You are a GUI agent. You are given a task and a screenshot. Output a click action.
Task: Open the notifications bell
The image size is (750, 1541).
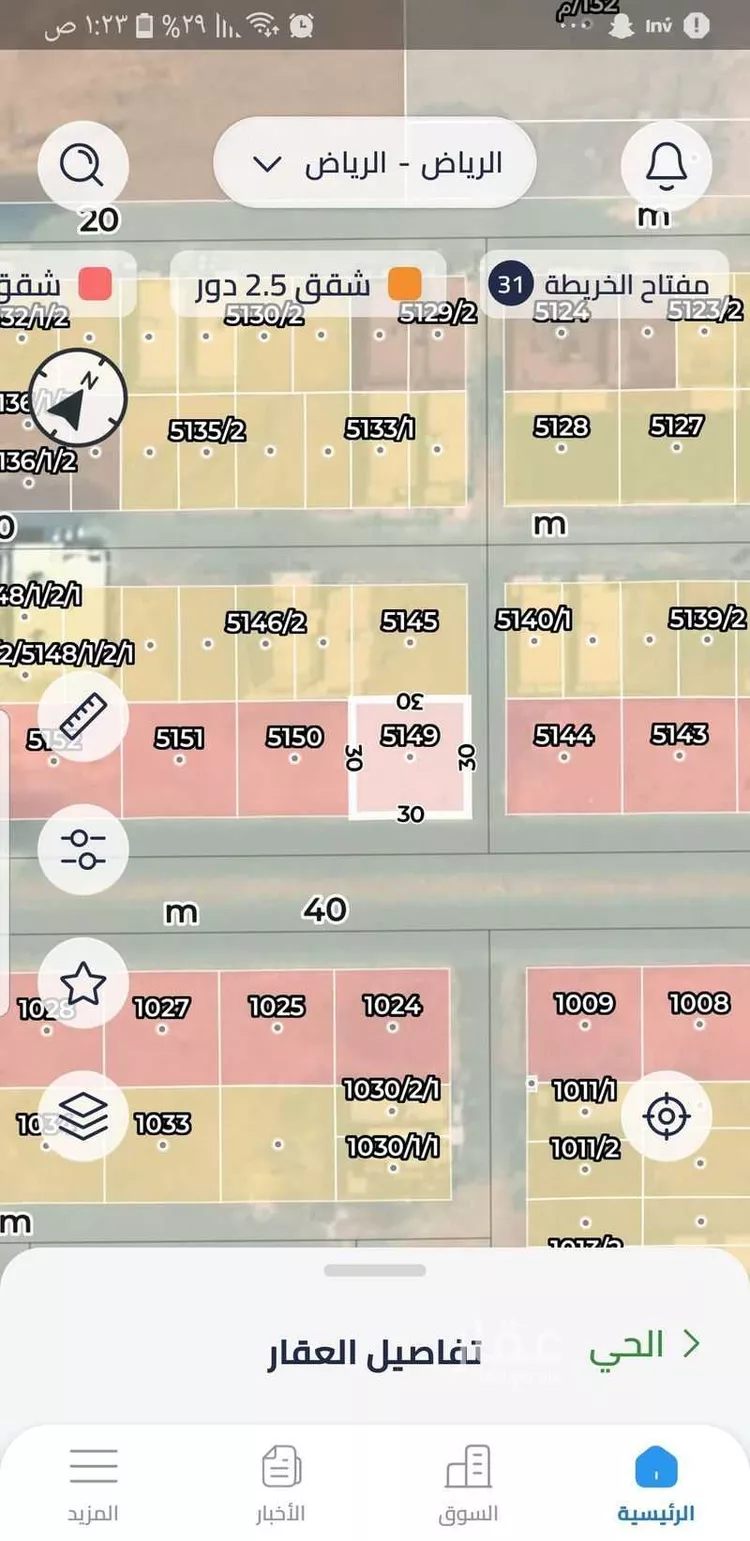666,164
